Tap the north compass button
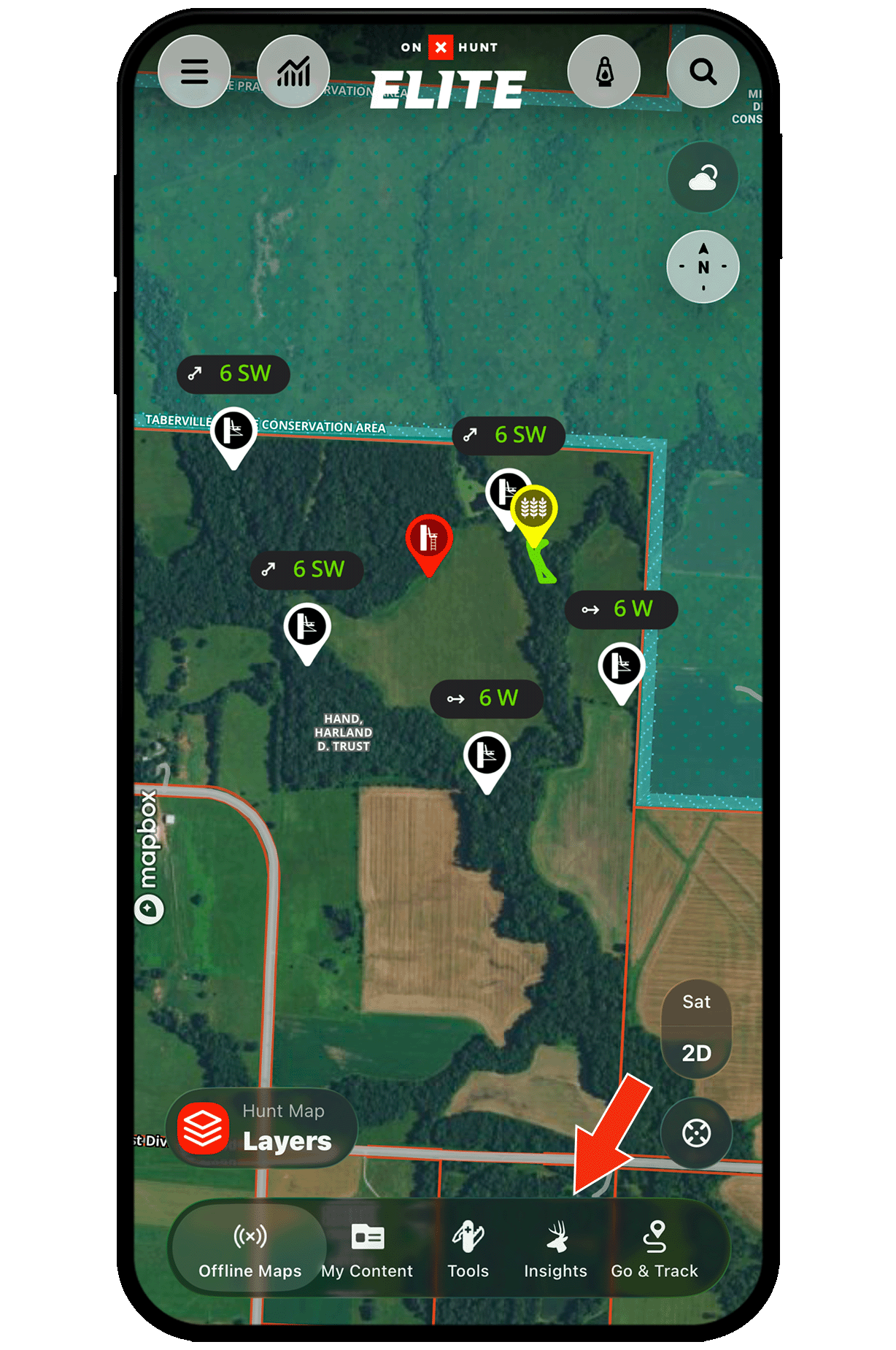Screen dimensions: 896x1350 tap(703, 266)
